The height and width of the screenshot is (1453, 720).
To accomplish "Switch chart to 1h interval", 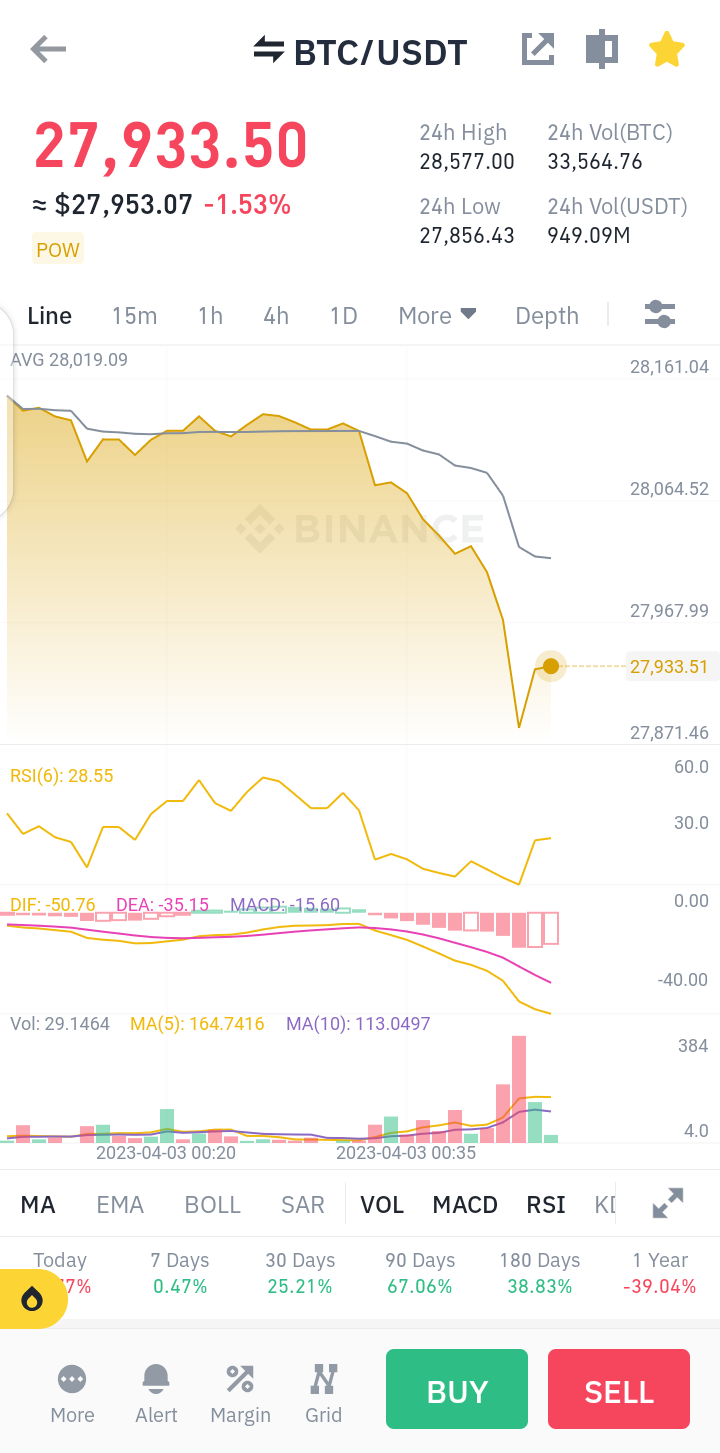I will tap(210, 316).
